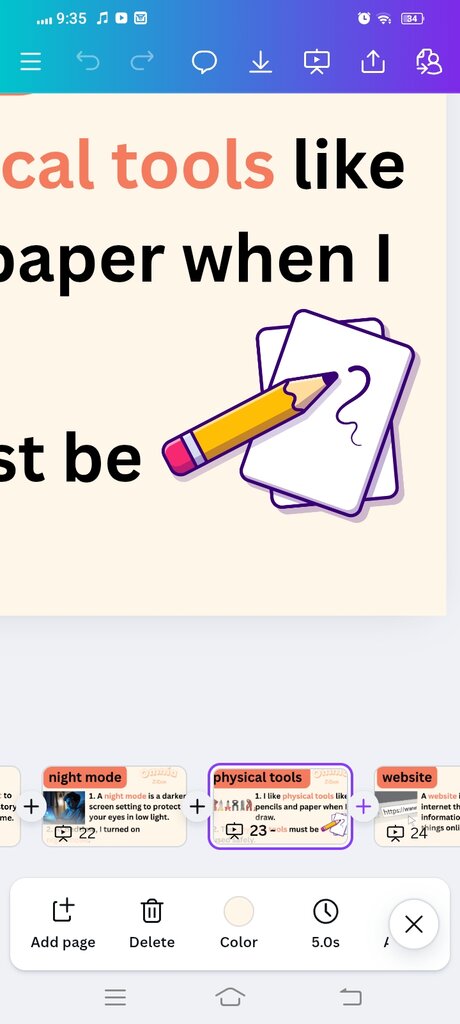Insert a page after the physical tools page
Image resolution: width=460 pixels, height=1024 pixels.
(x=363, y=807)
